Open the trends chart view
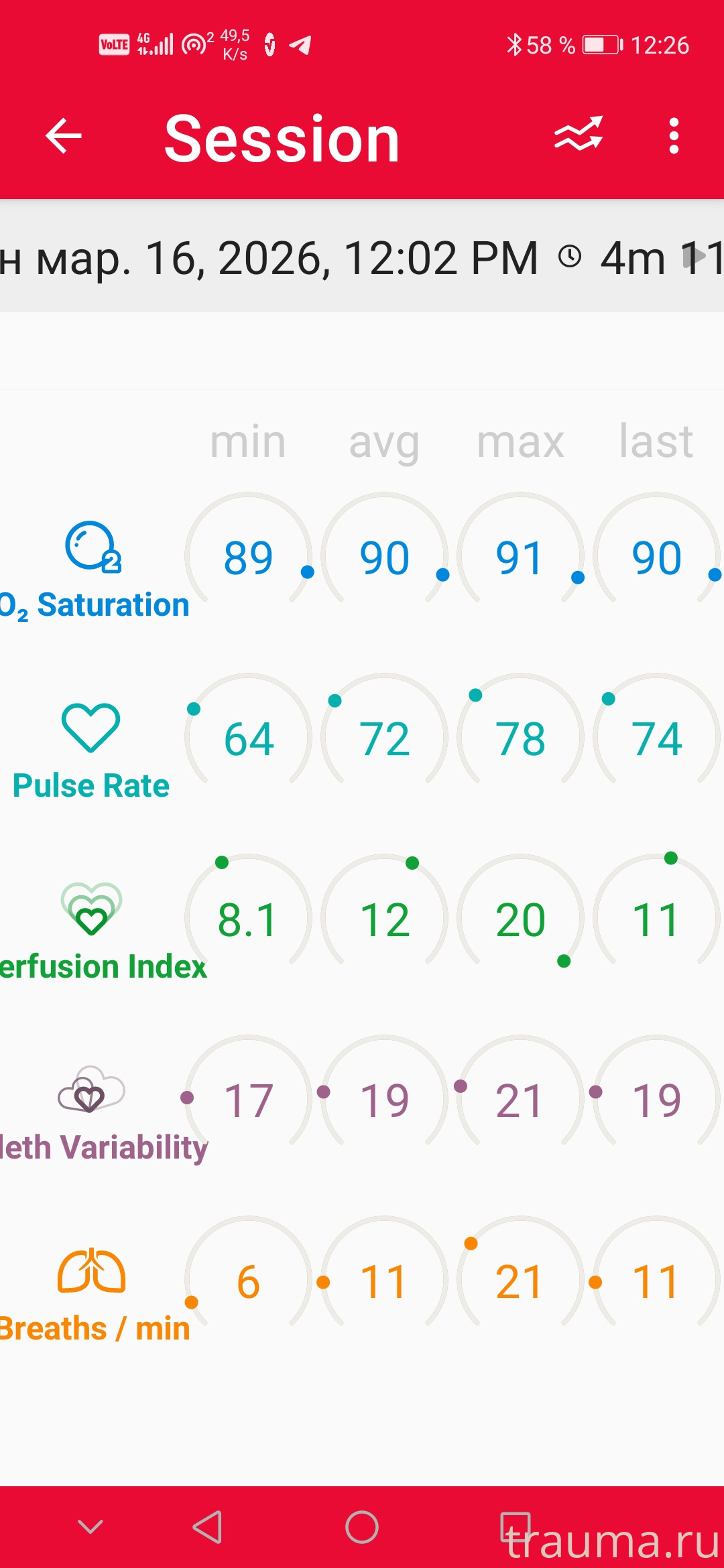 coord(578,135)
